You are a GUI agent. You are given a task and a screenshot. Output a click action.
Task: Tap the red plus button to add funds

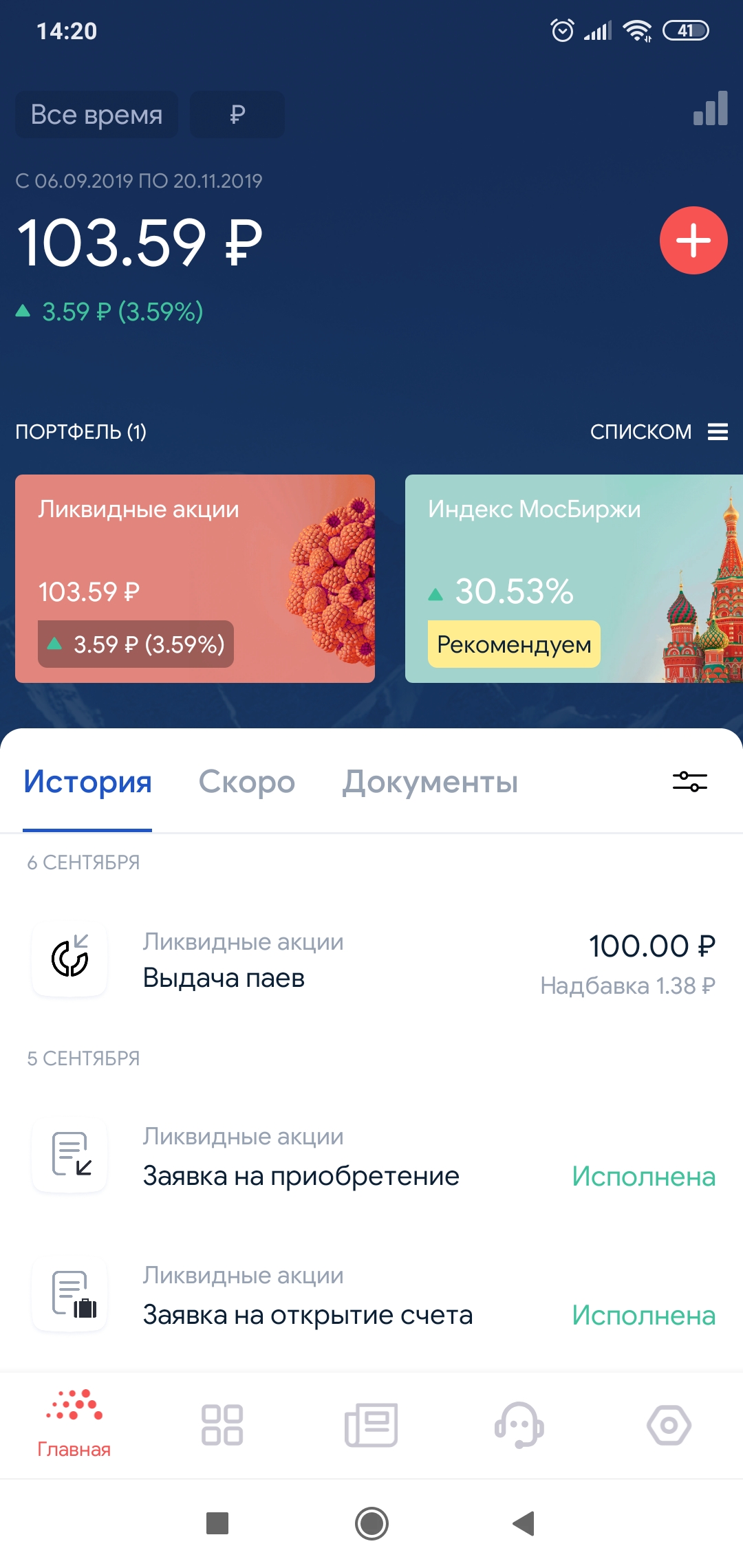(693, 240)
